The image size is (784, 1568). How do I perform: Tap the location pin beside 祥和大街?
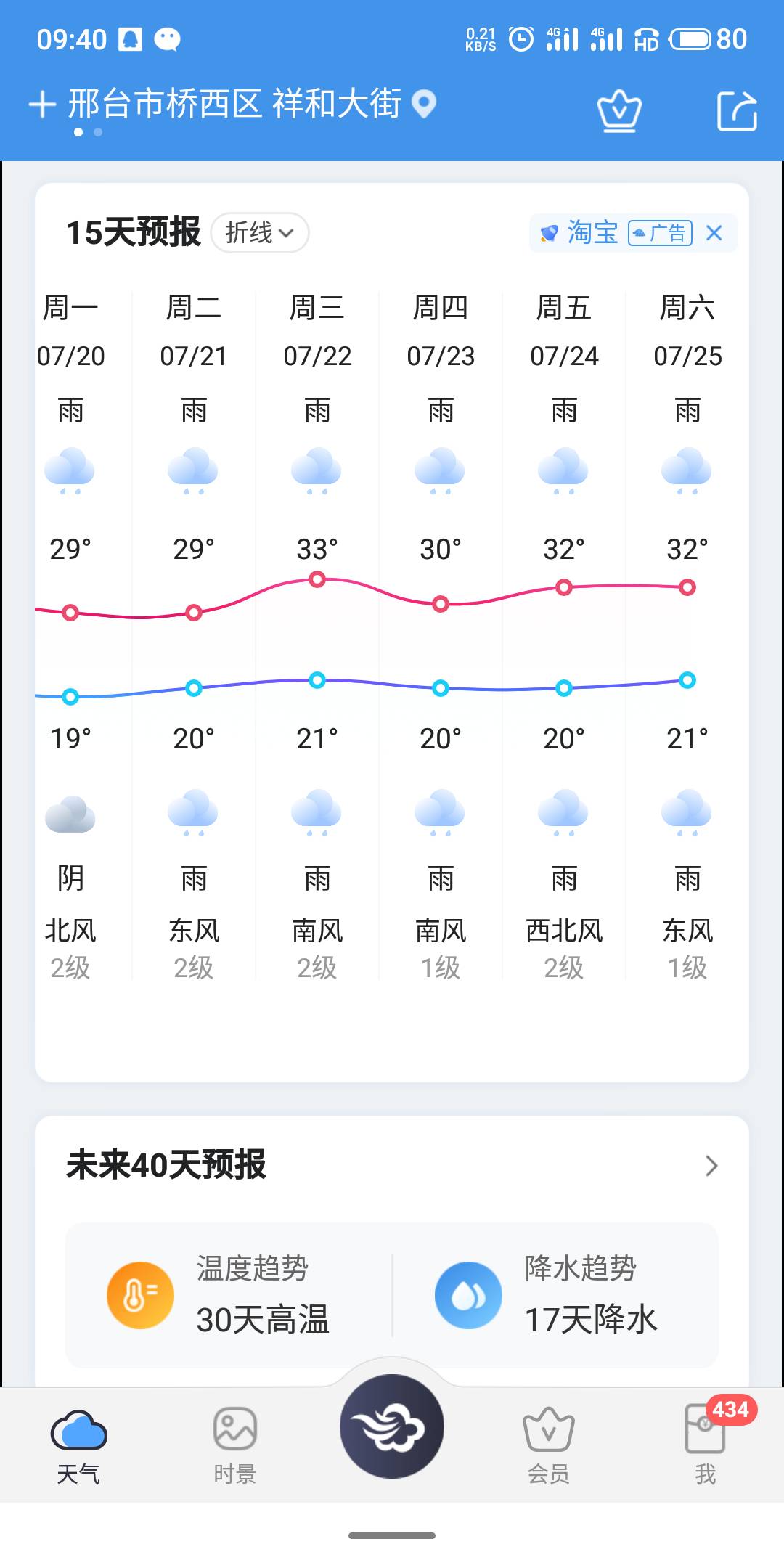tap(424, 104)
